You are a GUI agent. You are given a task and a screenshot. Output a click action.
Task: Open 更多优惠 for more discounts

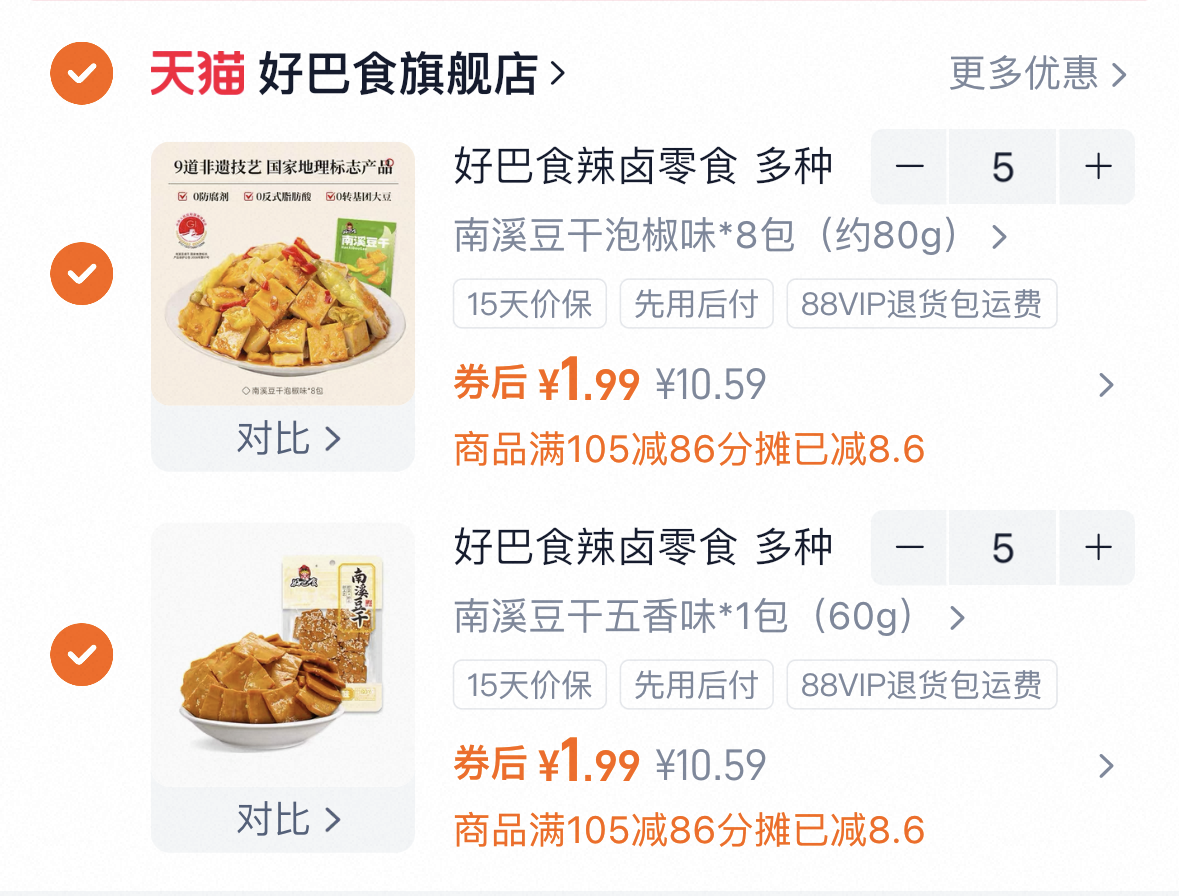[1037, 74]
